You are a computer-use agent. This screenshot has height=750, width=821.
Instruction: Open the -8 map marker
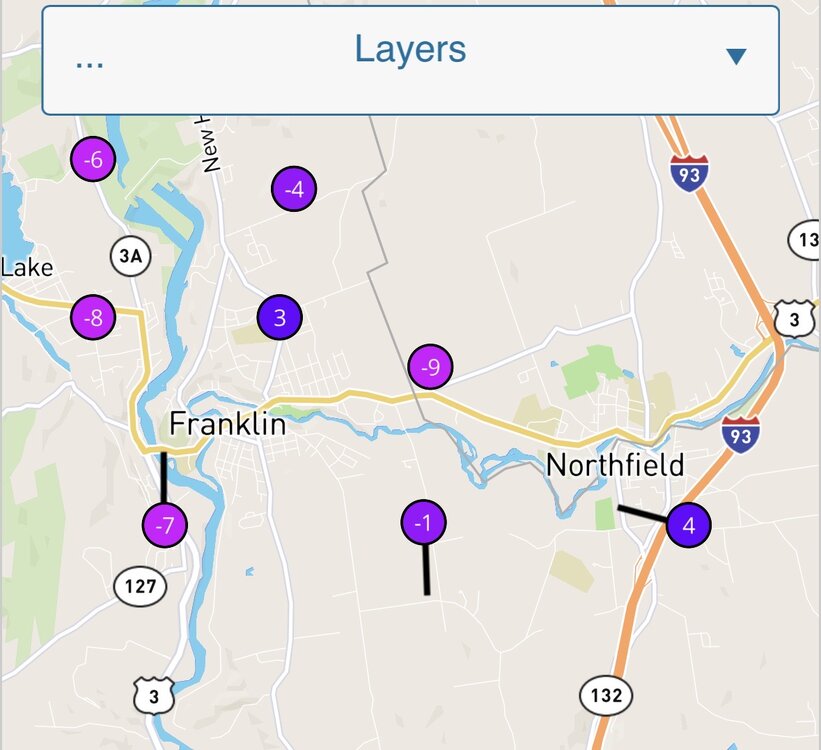click(93, 318)
